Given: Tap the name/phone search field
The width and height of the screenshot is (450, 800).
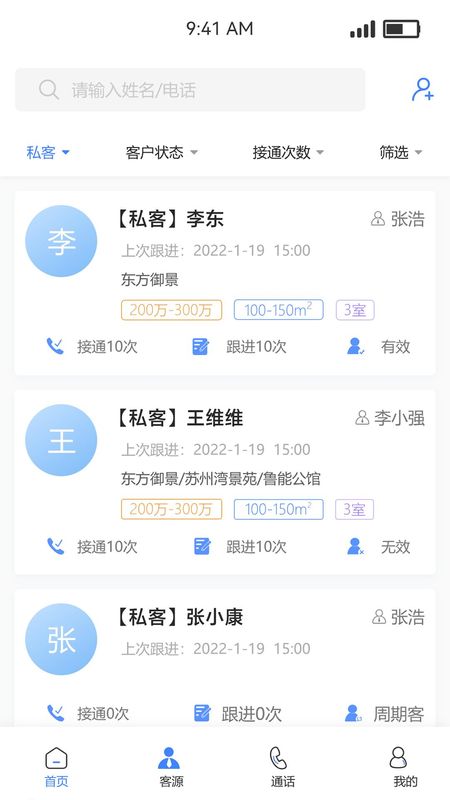Looking at the screenshot, I should click(x=190, y=90).
